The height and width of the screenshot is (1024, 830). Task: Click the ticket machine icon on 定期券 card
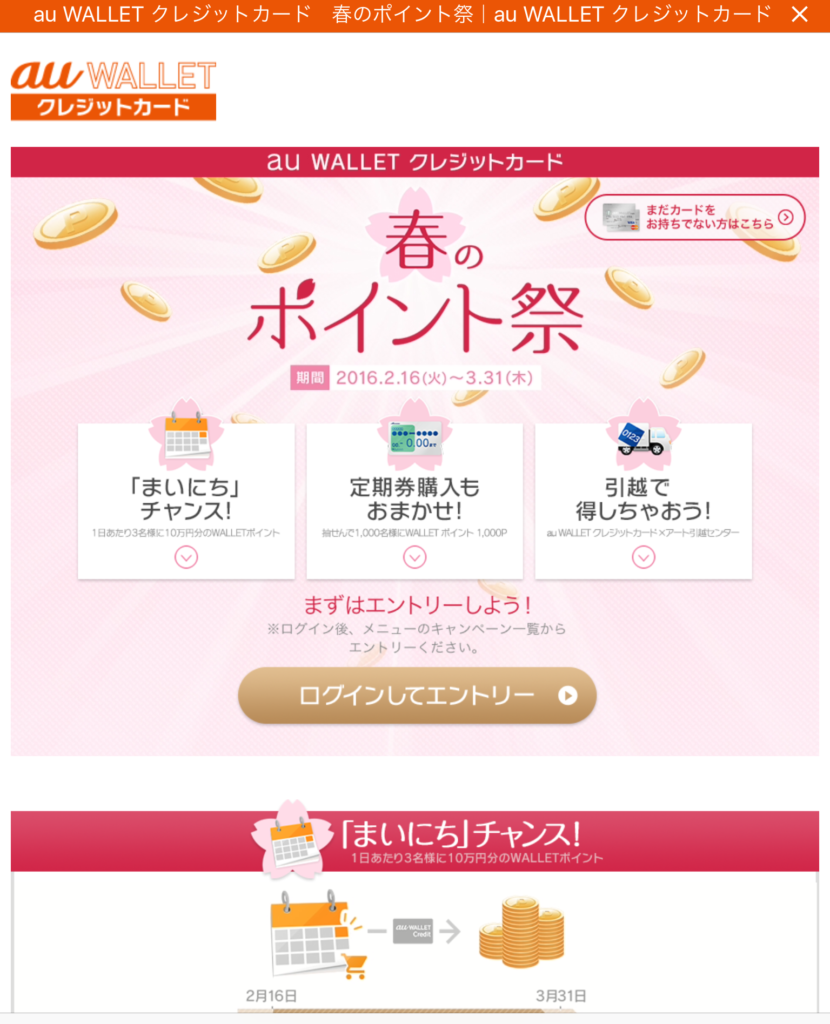414,438
